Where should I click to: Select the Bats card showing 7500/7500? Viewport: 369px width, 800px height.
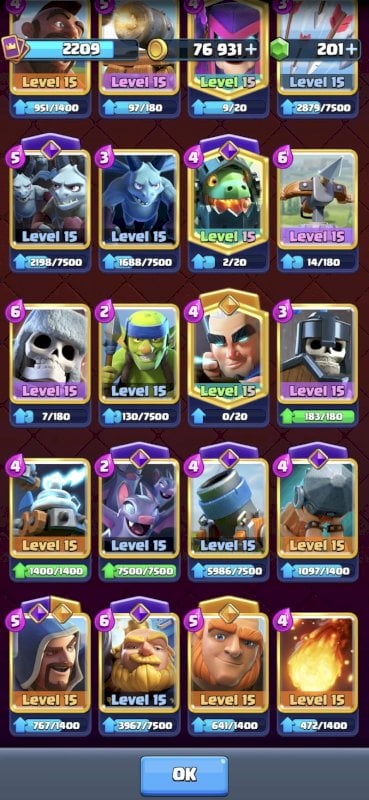[139, 512]
